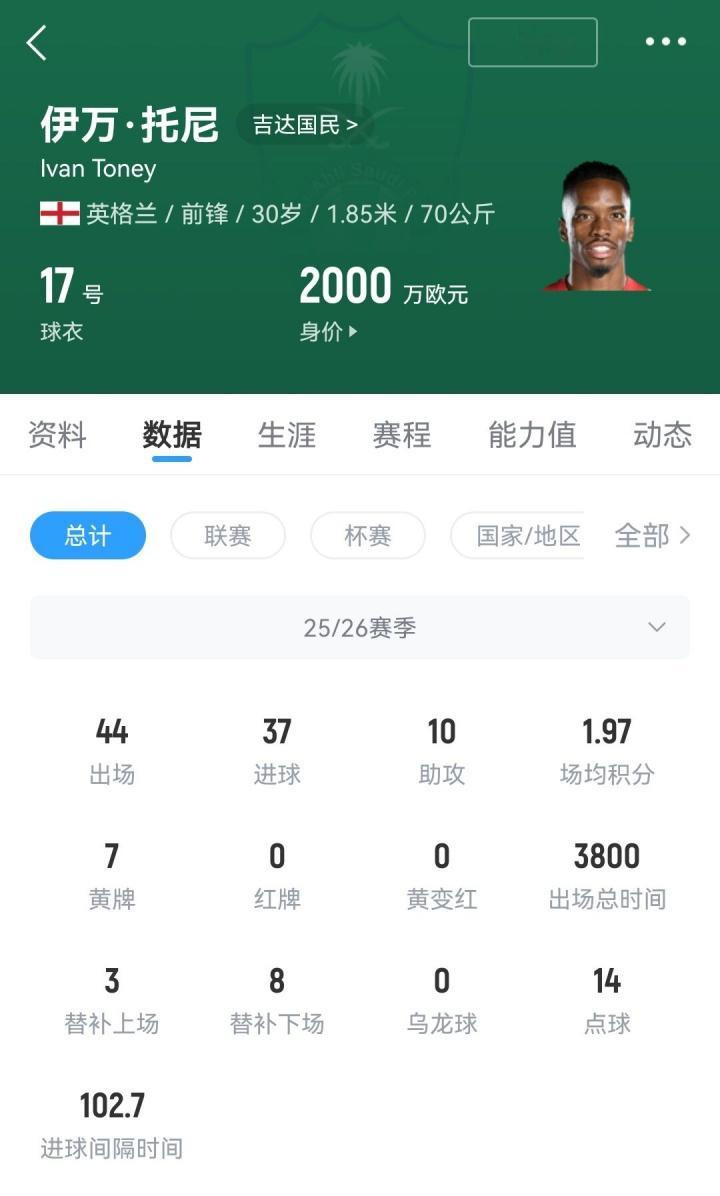Filter stats by 杯赛
This screenshot has height=1196, width=720.
368,536
